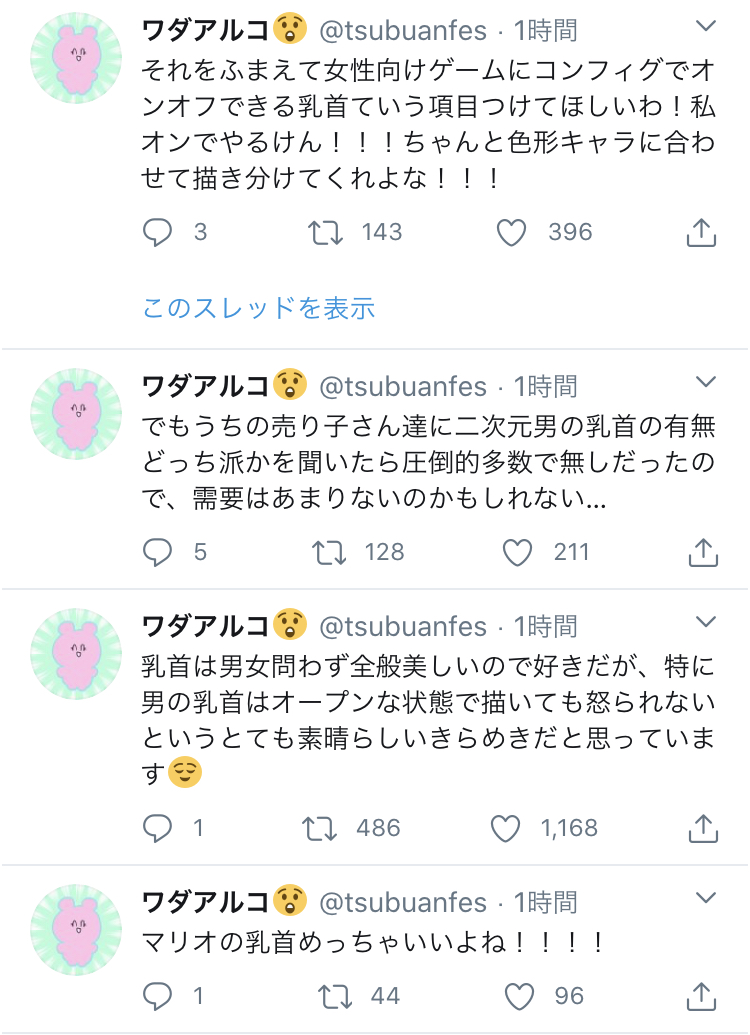This screenshot has width=750, height=1035.
Task: Reply to the マリオ tweet
Action: (x=159, y=996)
